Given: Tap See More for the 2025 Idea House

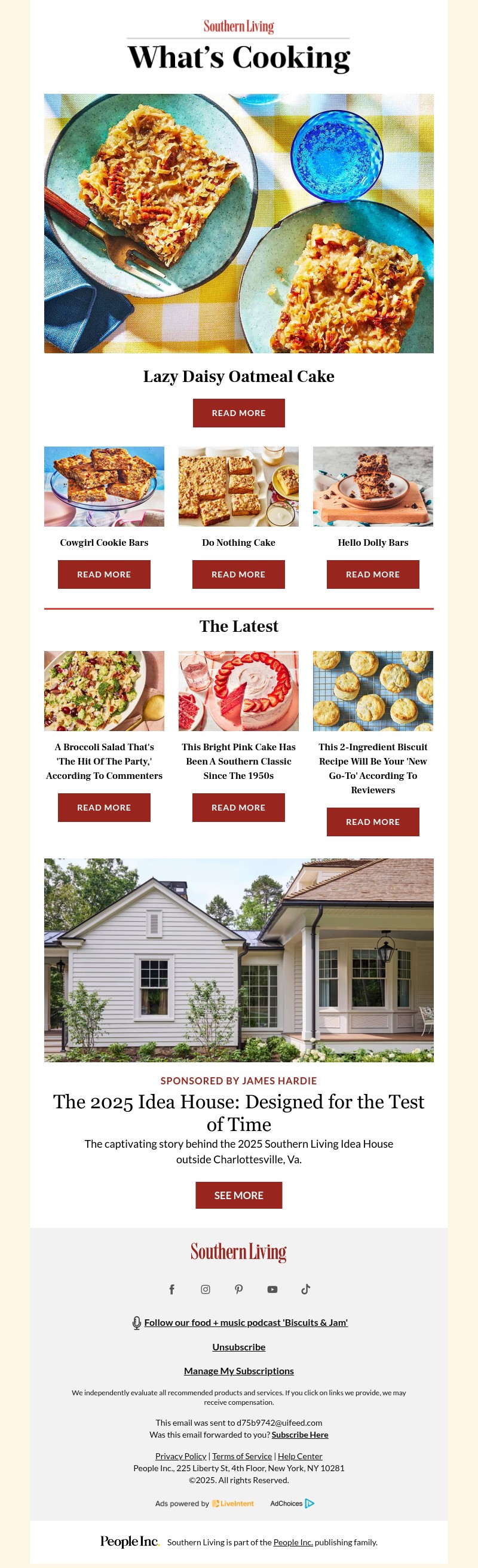Looking at the screenshot, I should (x=238, y=1195).
